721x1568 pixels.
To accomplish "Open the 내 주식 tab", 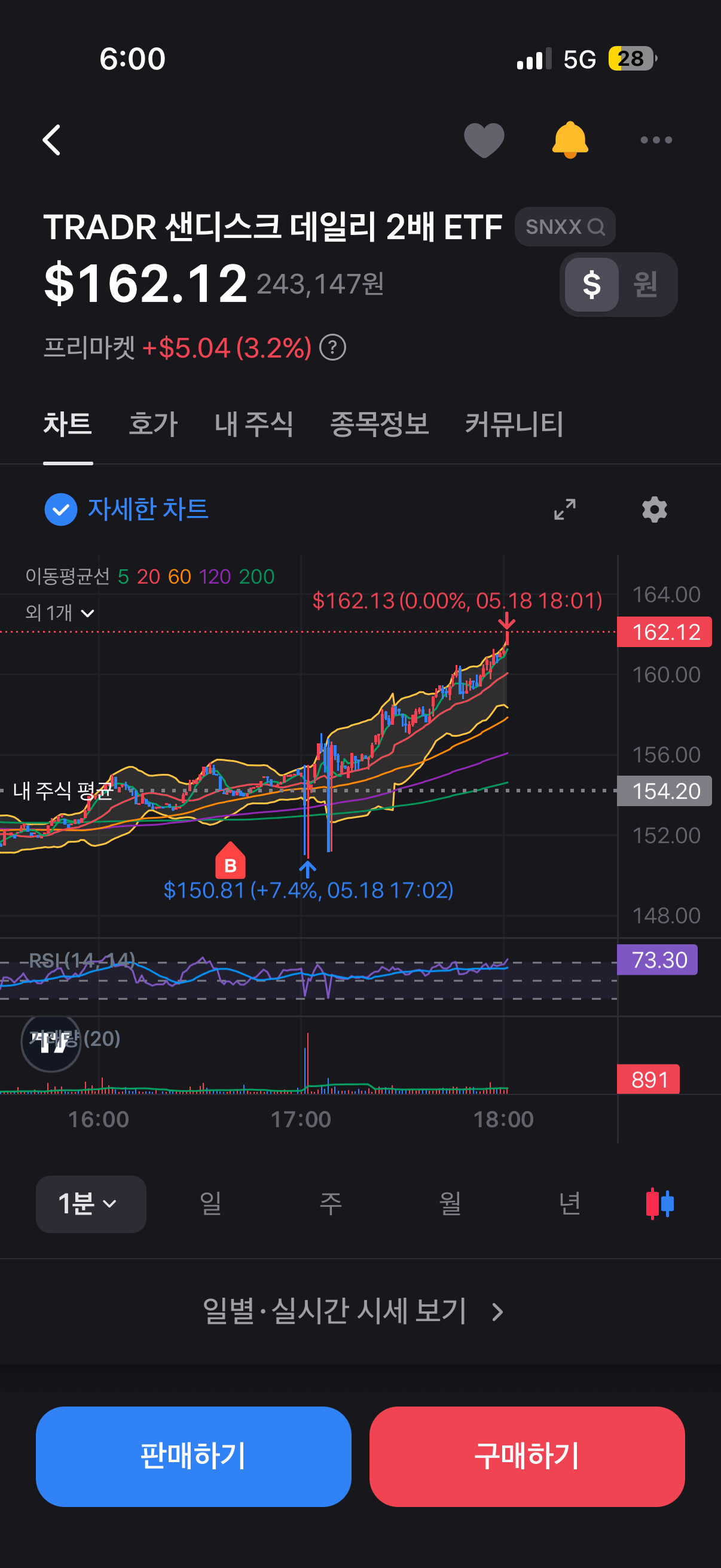I will point(253,424).
